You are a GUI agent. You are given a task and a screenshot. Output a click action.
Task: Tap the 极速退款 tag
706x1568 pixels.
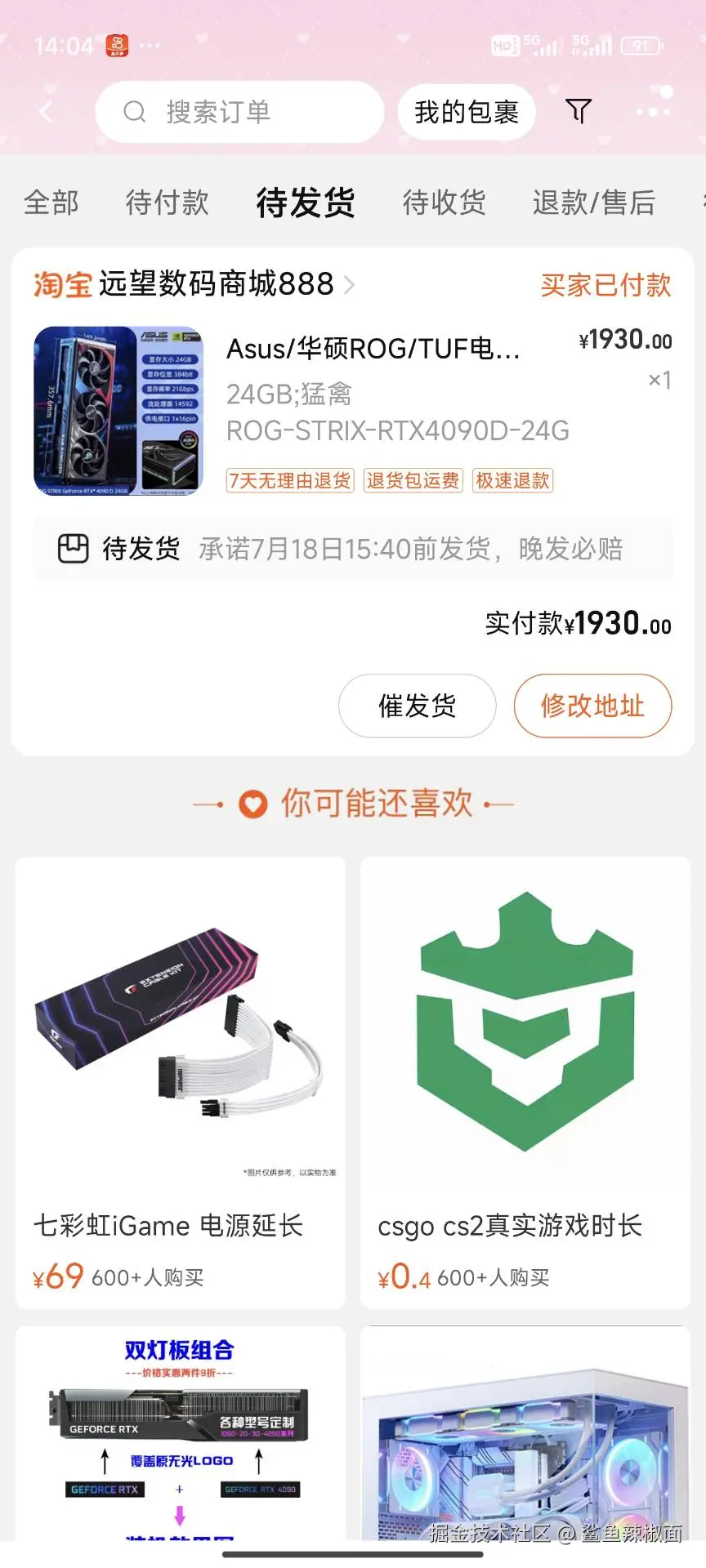coord(512,481)
